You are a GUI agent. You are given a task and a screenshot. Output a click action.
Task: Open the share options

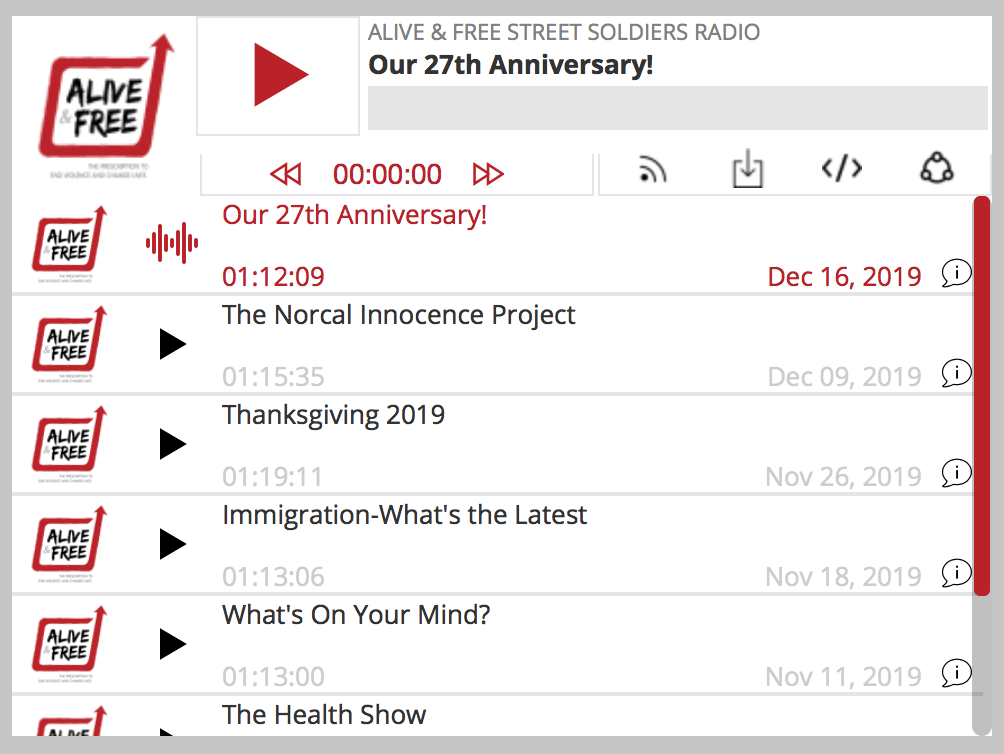tap(937, 169)
